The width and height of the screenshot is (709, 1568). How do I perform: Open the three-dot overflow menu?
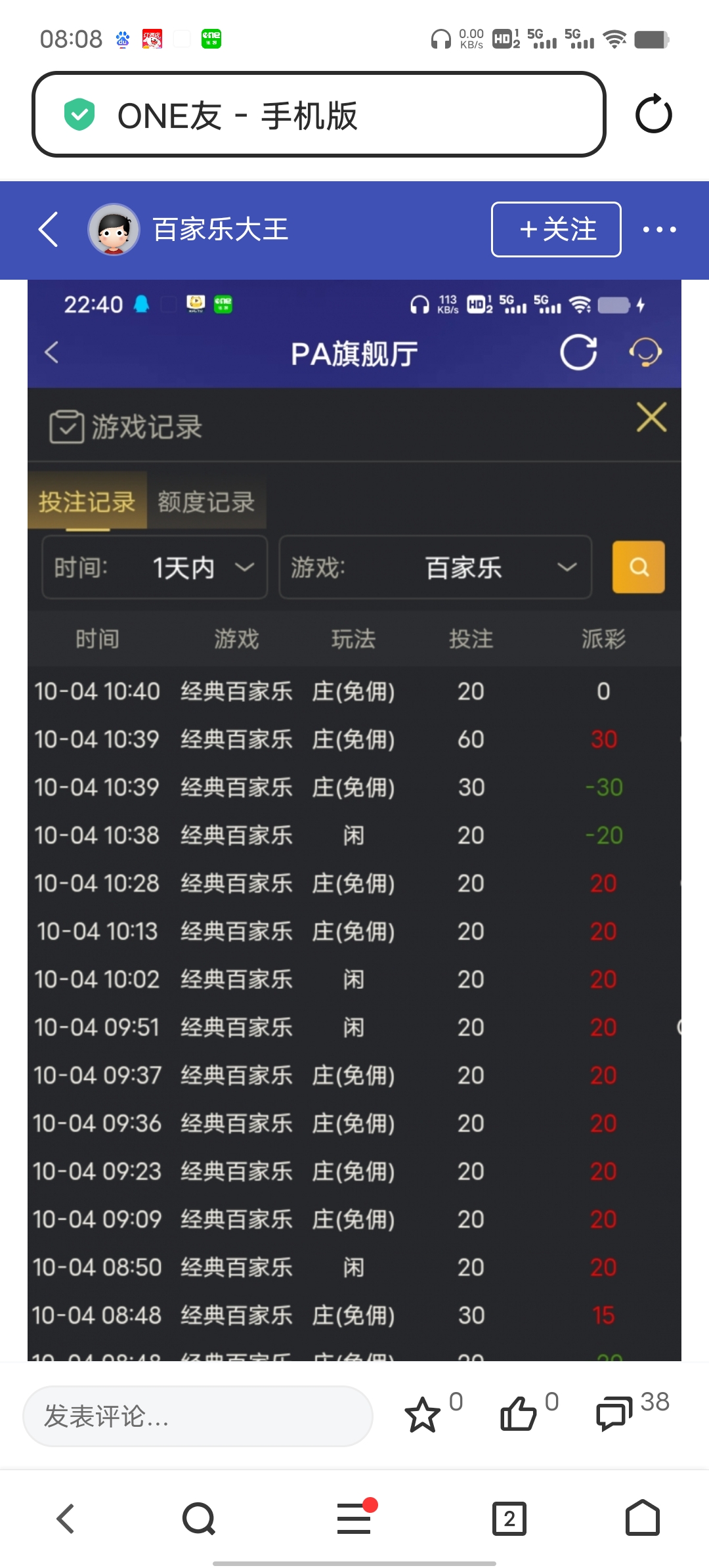click(x=659, y=229)
